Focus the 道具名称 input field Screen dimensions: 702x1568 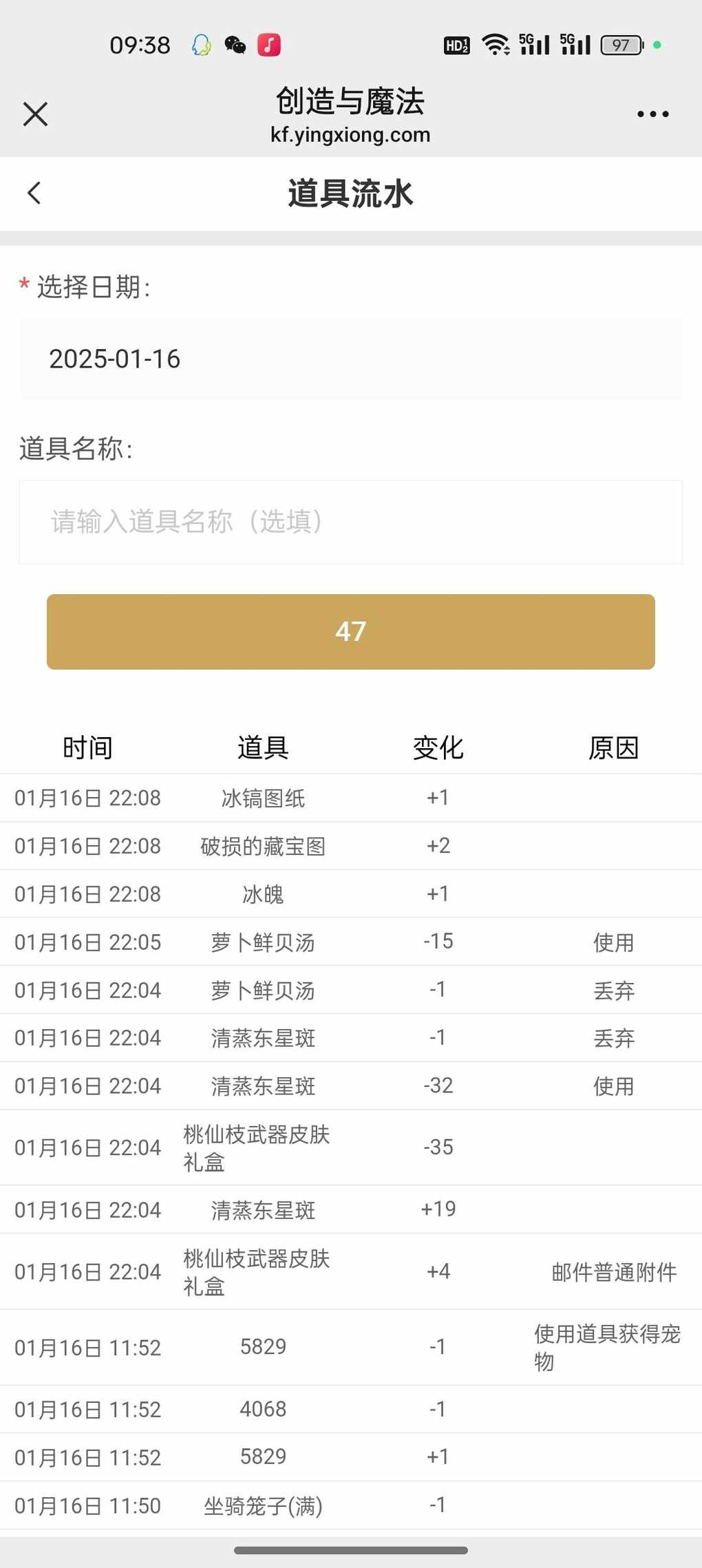pyautogui.click(x=351, y=522)
